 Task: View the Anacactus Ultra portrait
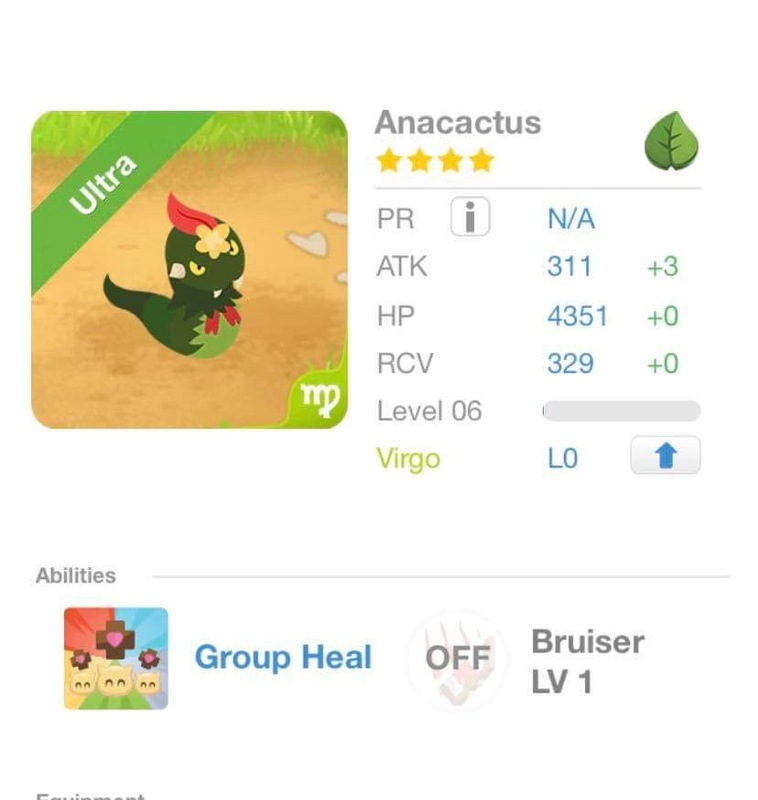click(189, 270)
